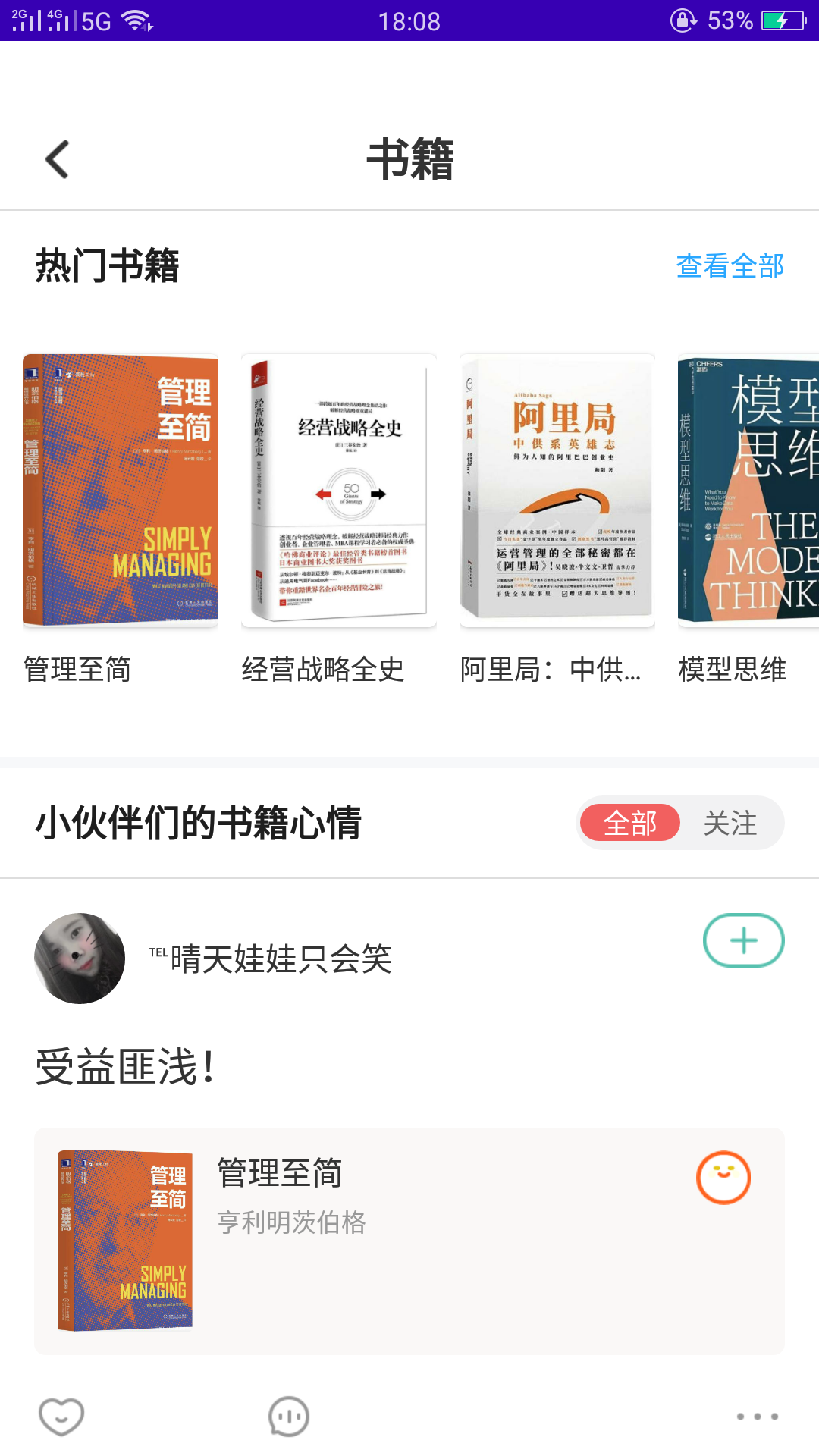Open the 经营战略全史 book cover
Image resolution: width=819 pixels, height=1456 pixels.
coord(339,491)
